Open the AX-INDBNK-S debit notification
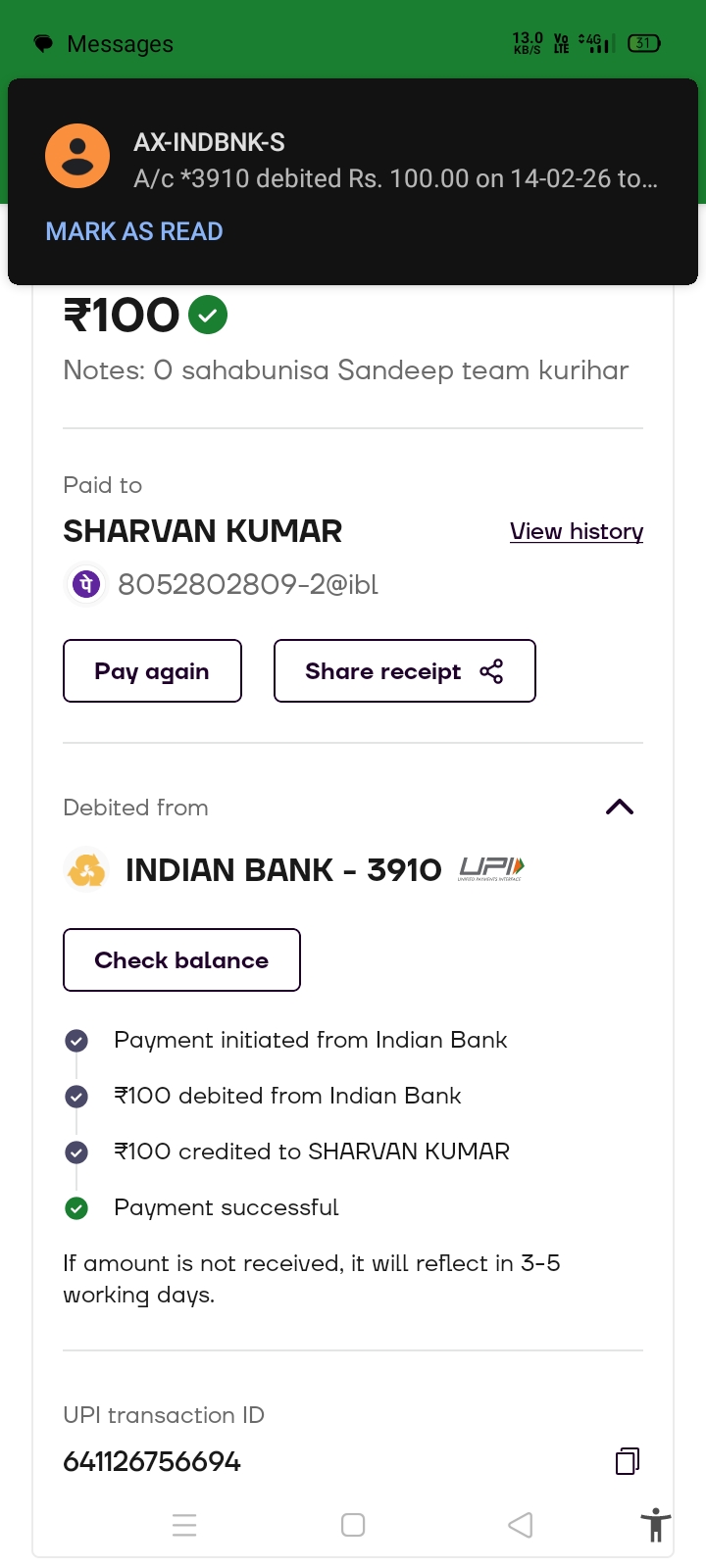Image resolution: width=706 pixels, height=1568 pixels. coord(392,160)
